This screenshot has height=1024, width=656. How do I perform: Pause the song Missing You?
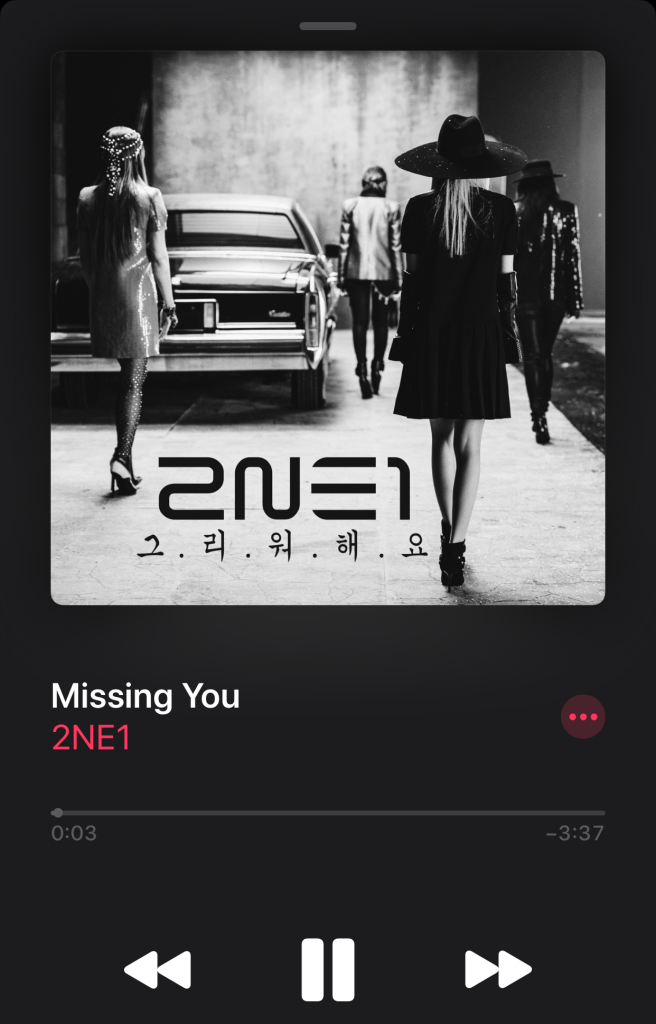pyautogui.click(x=328, y=969)
